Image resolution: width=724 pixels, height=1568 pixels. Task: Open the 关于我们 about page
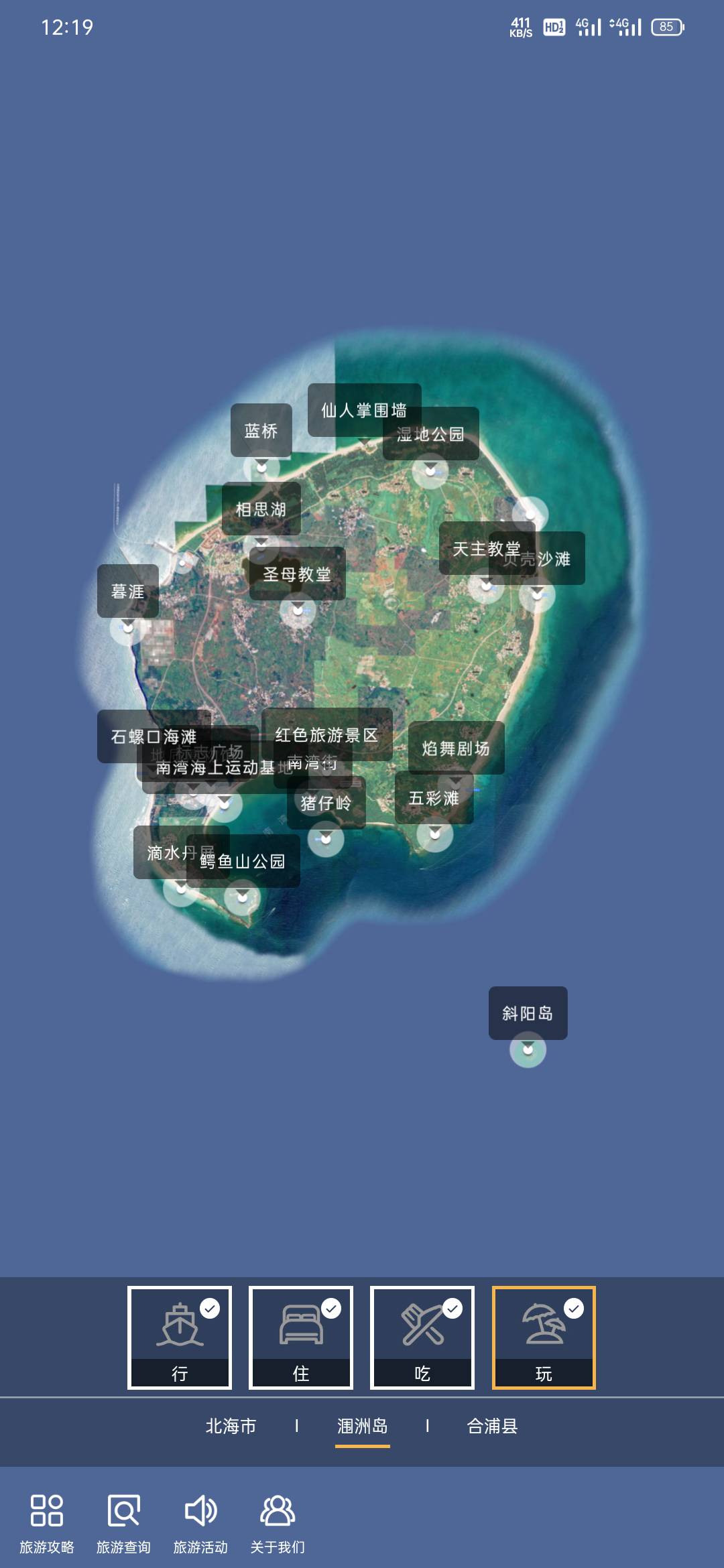(278, 1524)
